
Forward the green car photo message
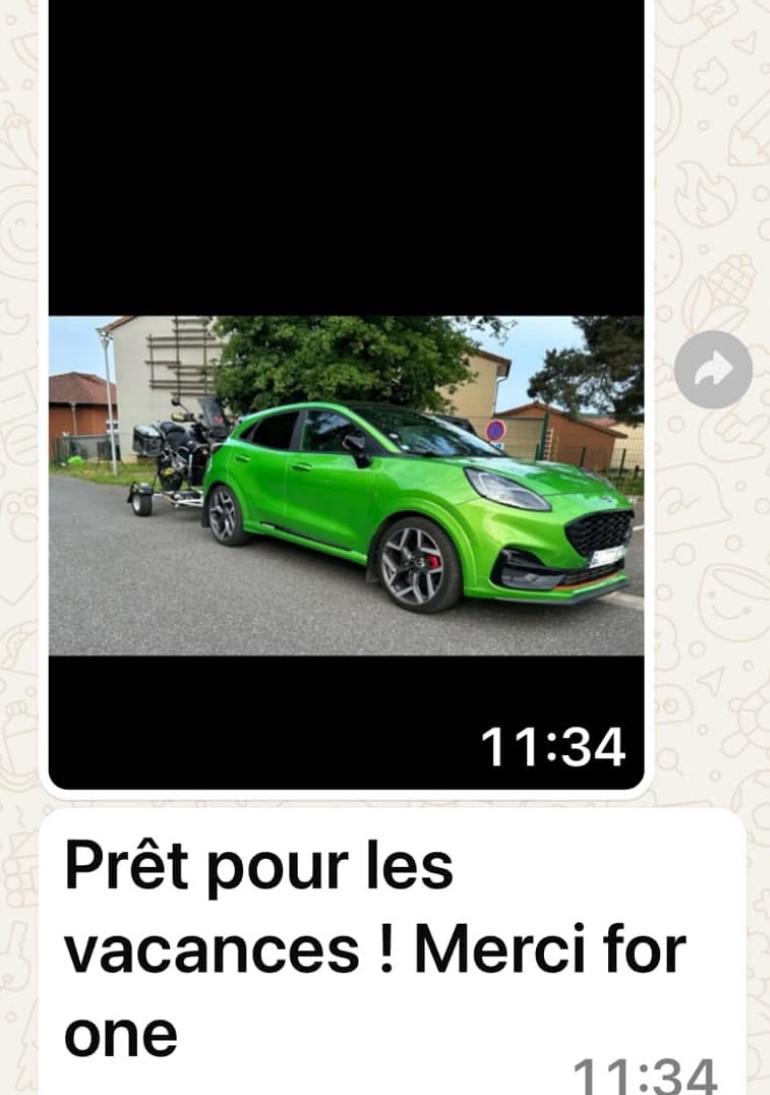coord(712,370)
